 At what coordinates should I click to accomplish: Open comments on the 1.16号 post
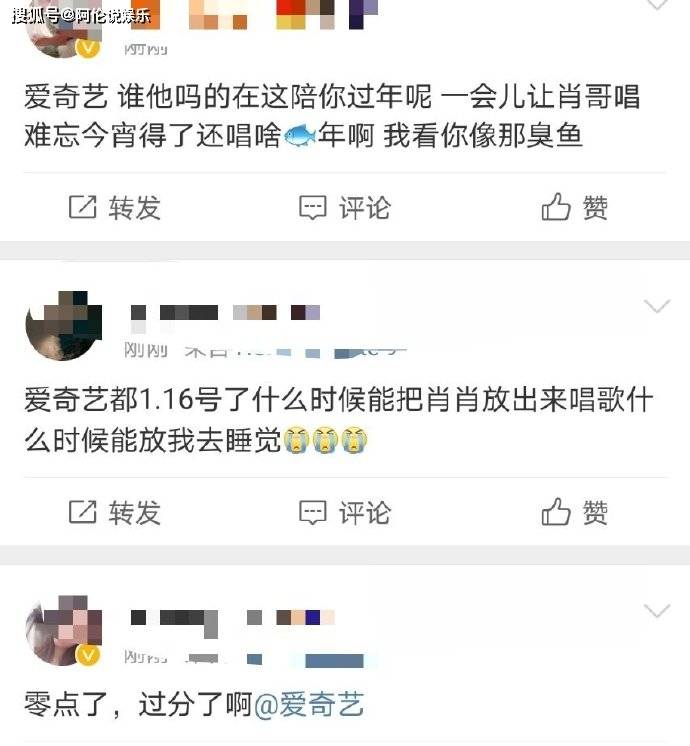[345, 513]
